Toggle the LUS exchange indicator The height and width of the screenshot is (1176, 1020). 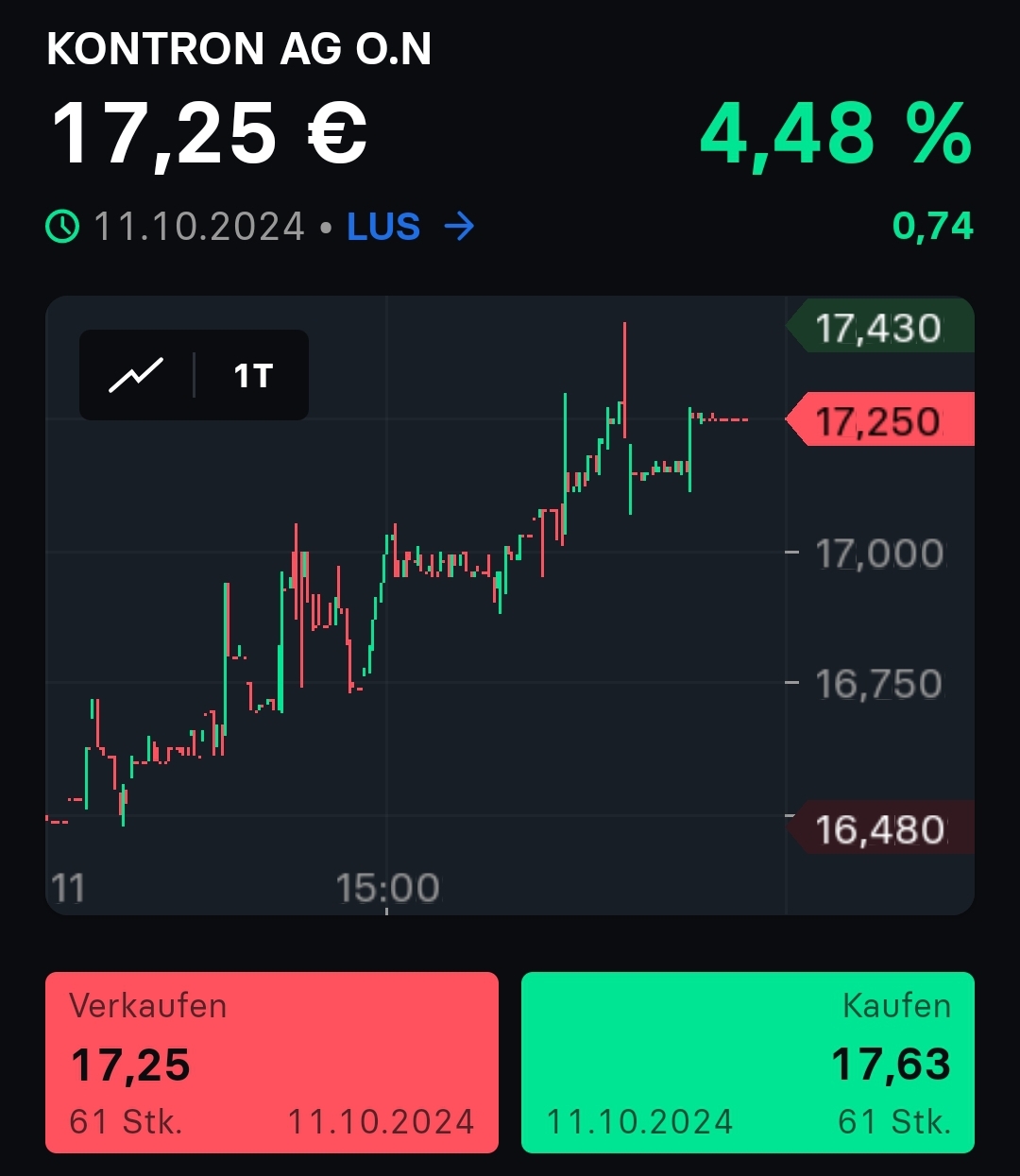(382, 226)
